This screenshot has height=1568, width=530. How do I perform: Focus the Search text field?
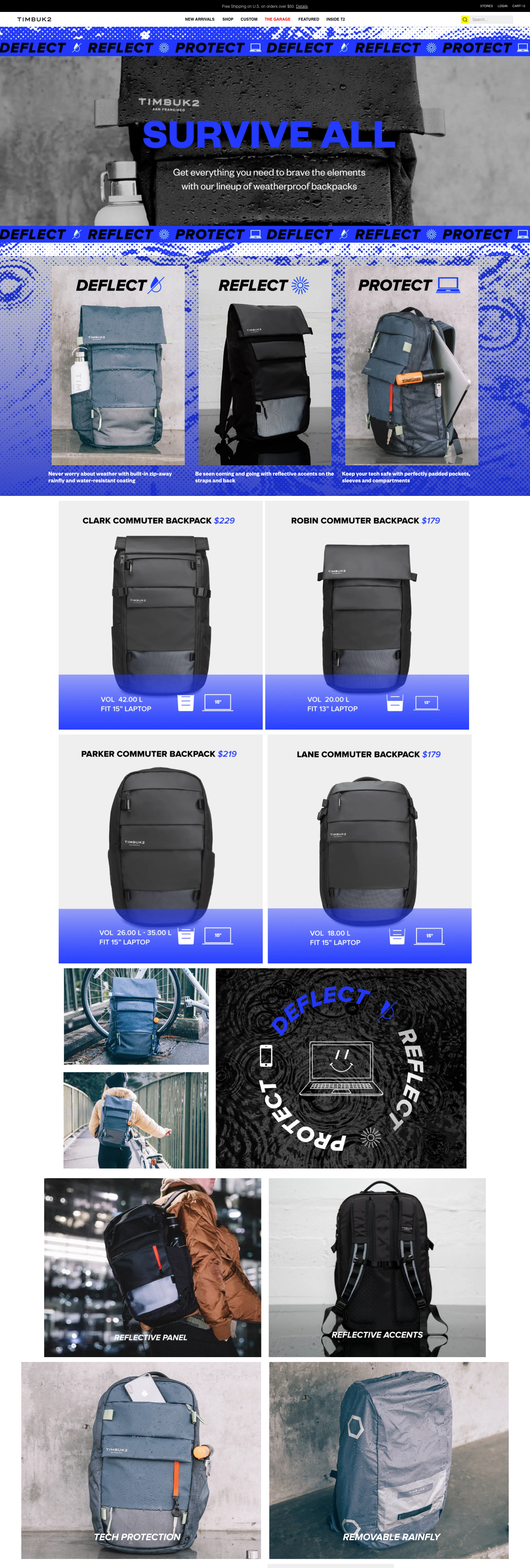491,19
